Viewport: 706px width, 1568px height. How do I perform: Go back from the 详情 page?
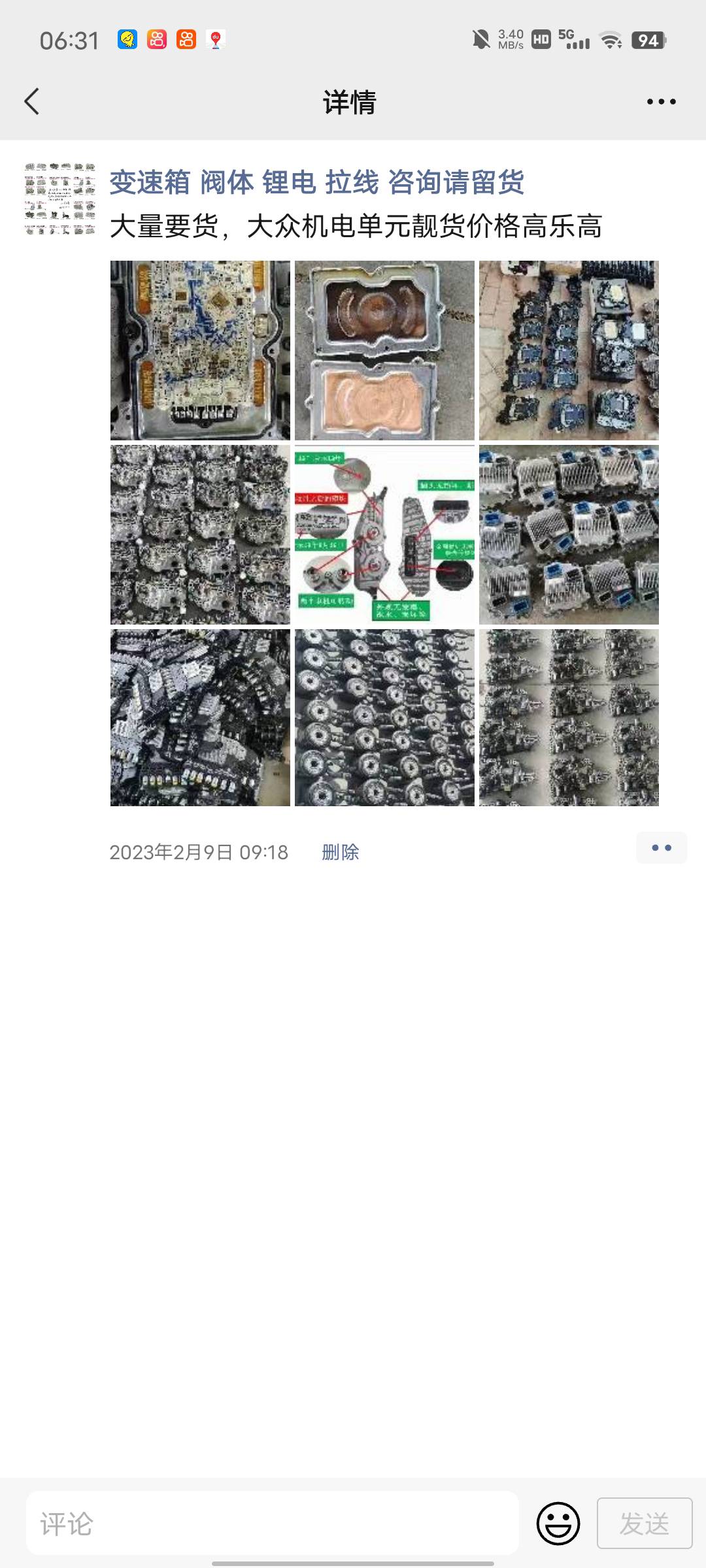(32, 102)
